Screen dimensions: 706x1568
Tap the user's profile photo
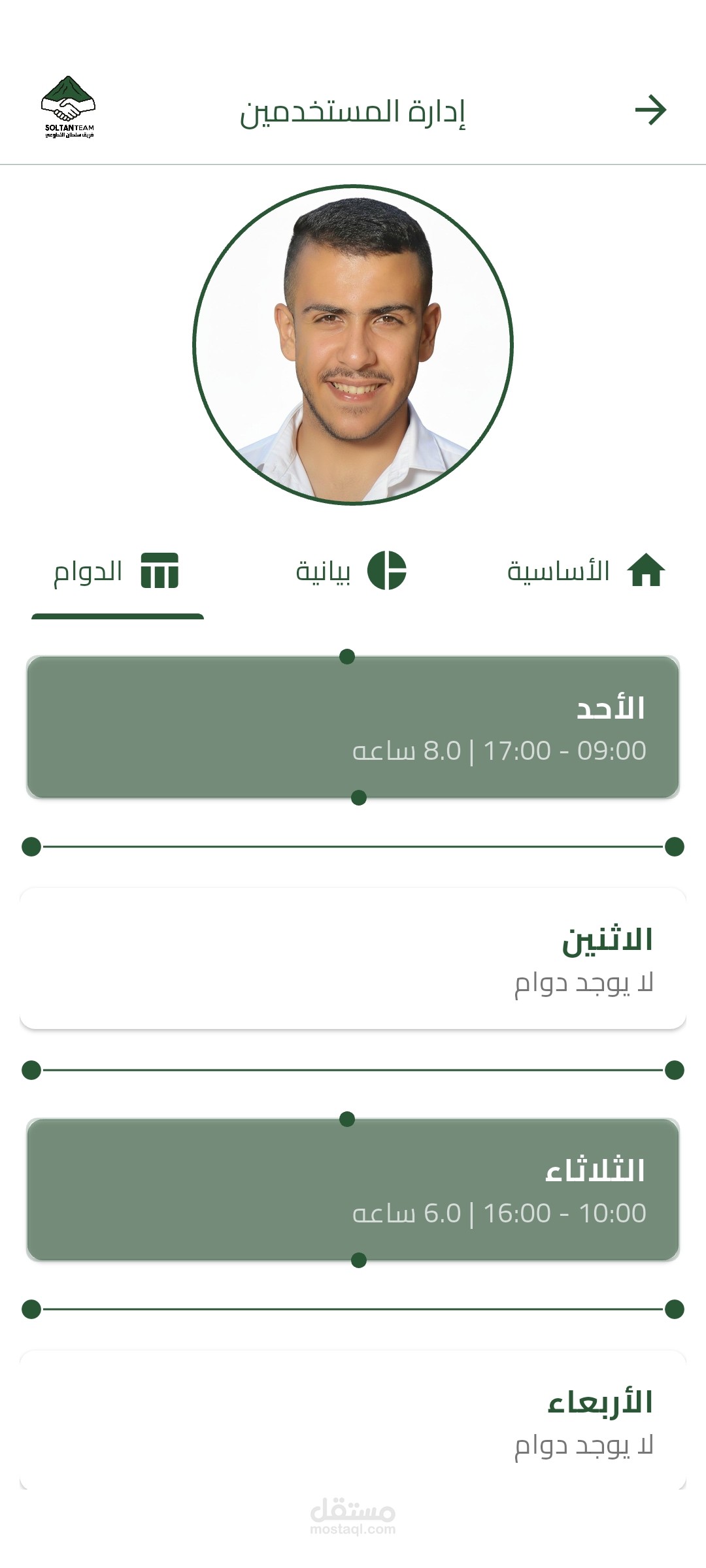click(353, 345)
